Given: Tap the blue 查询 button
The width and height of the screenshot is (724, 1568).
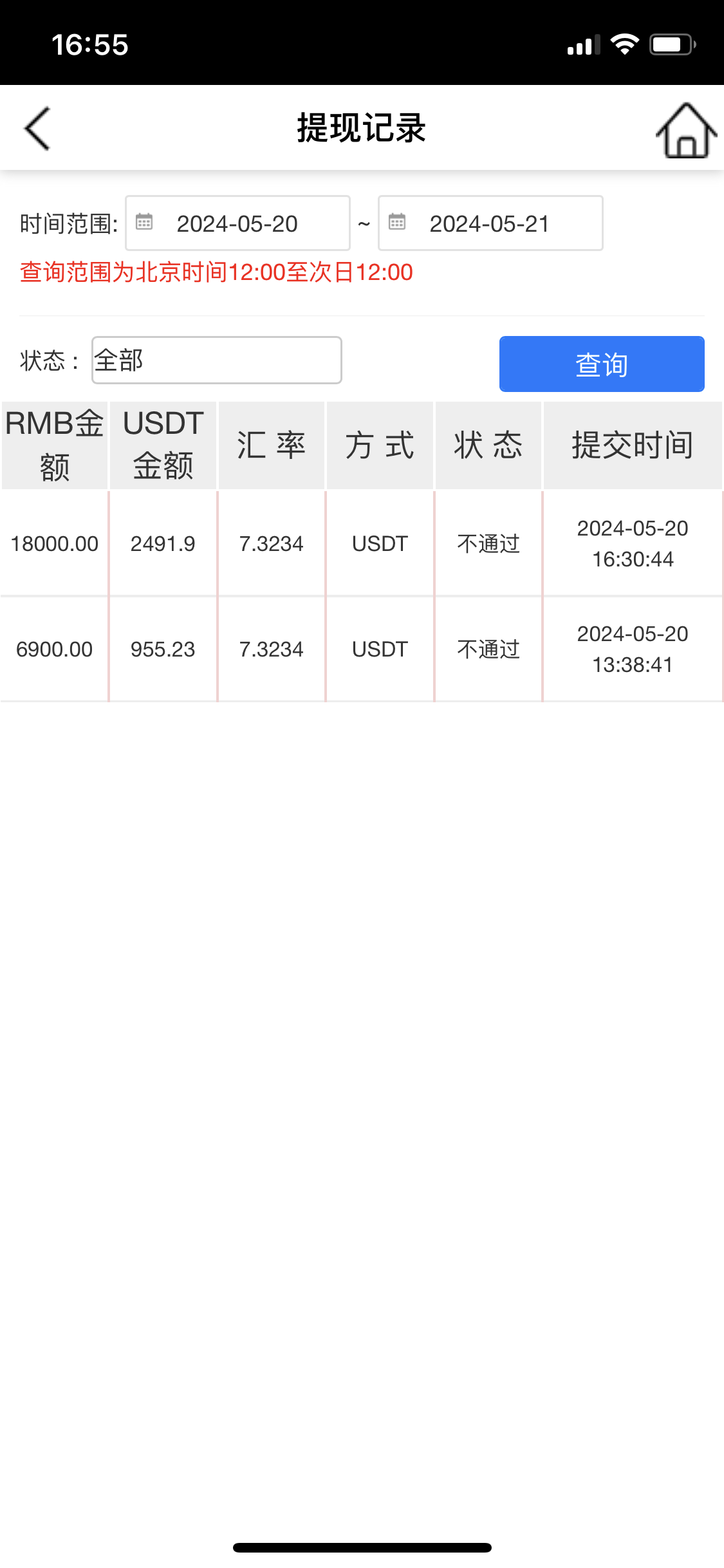Looking at the screenshot, I should click(x=601, y=364).
